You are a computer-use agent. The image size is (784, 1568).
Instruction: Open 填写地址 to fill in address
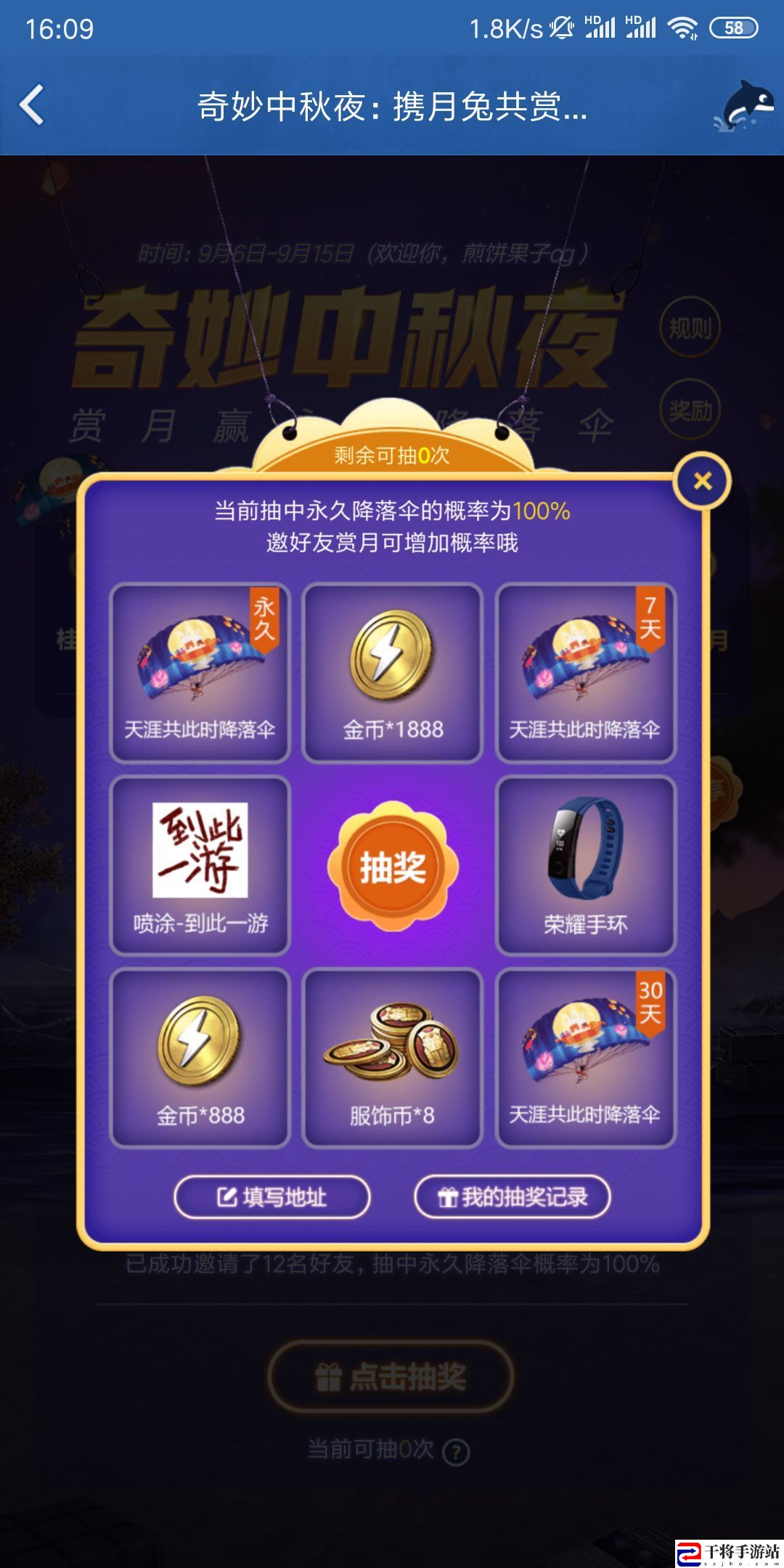tap(272, 1197)
